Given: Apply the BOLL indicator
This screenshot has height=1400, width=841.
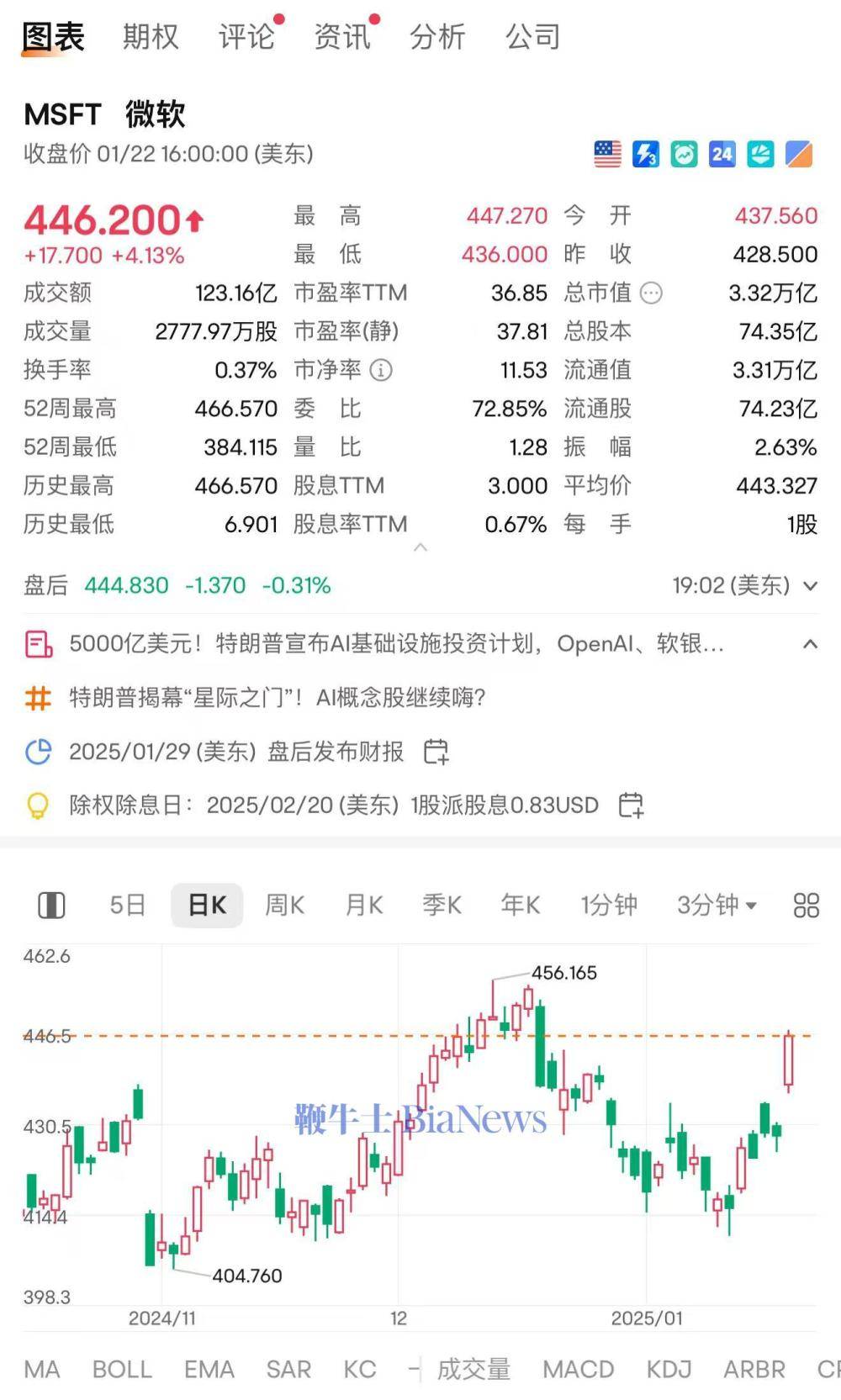Looking at the screenshot, I should (122, 1370).
